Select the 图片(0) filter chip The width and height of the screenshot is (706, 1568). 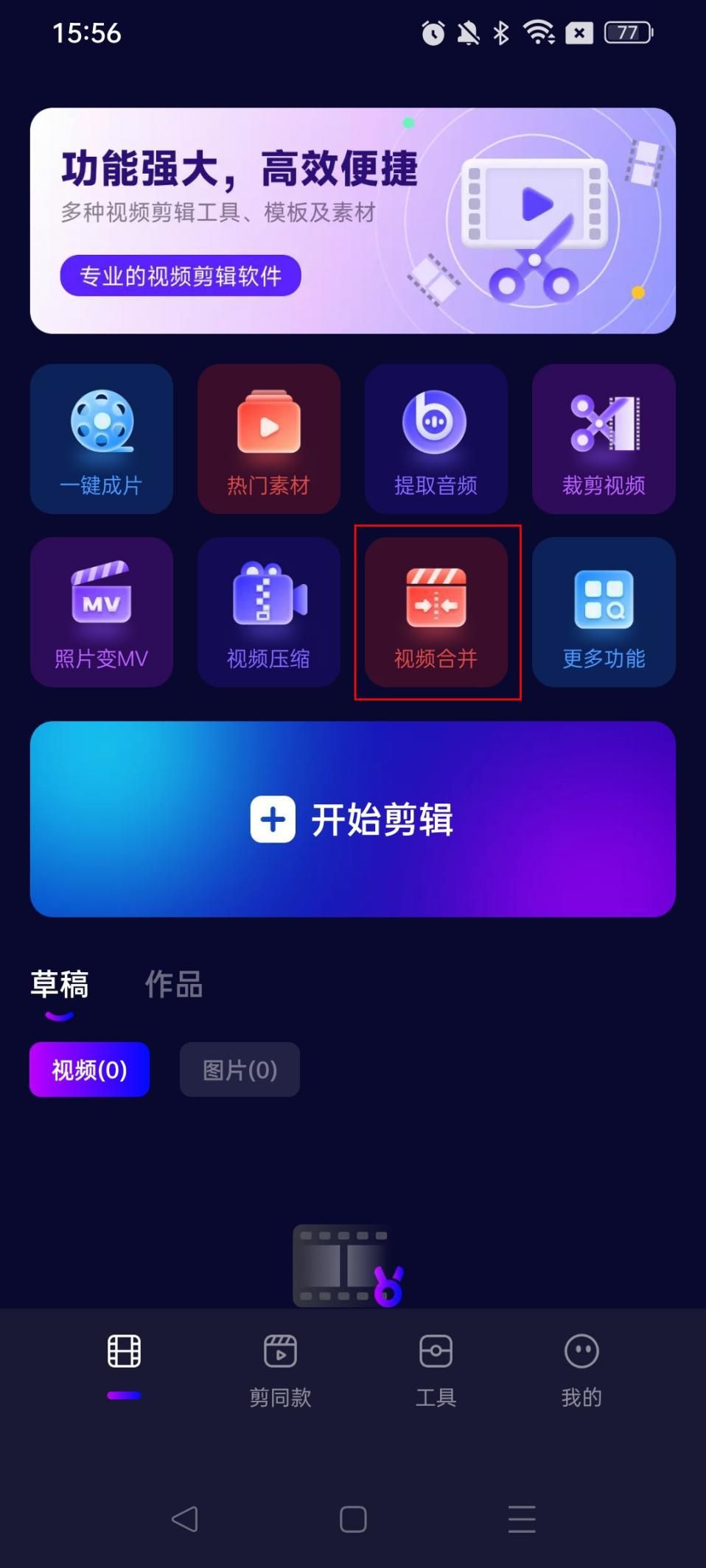coord(240,1069)
